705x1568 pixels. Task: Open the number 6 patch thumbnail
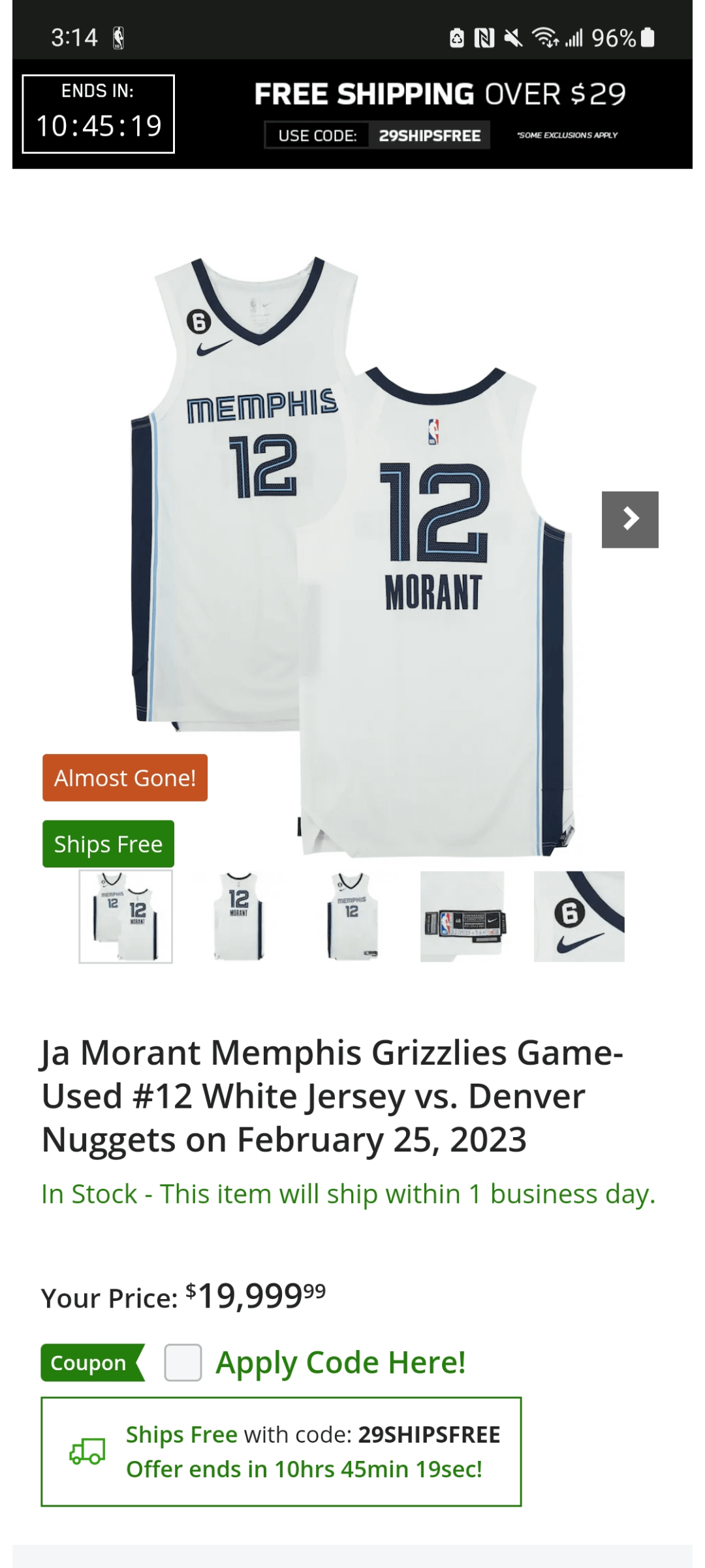pyautogui.click(x=579, y=917)
